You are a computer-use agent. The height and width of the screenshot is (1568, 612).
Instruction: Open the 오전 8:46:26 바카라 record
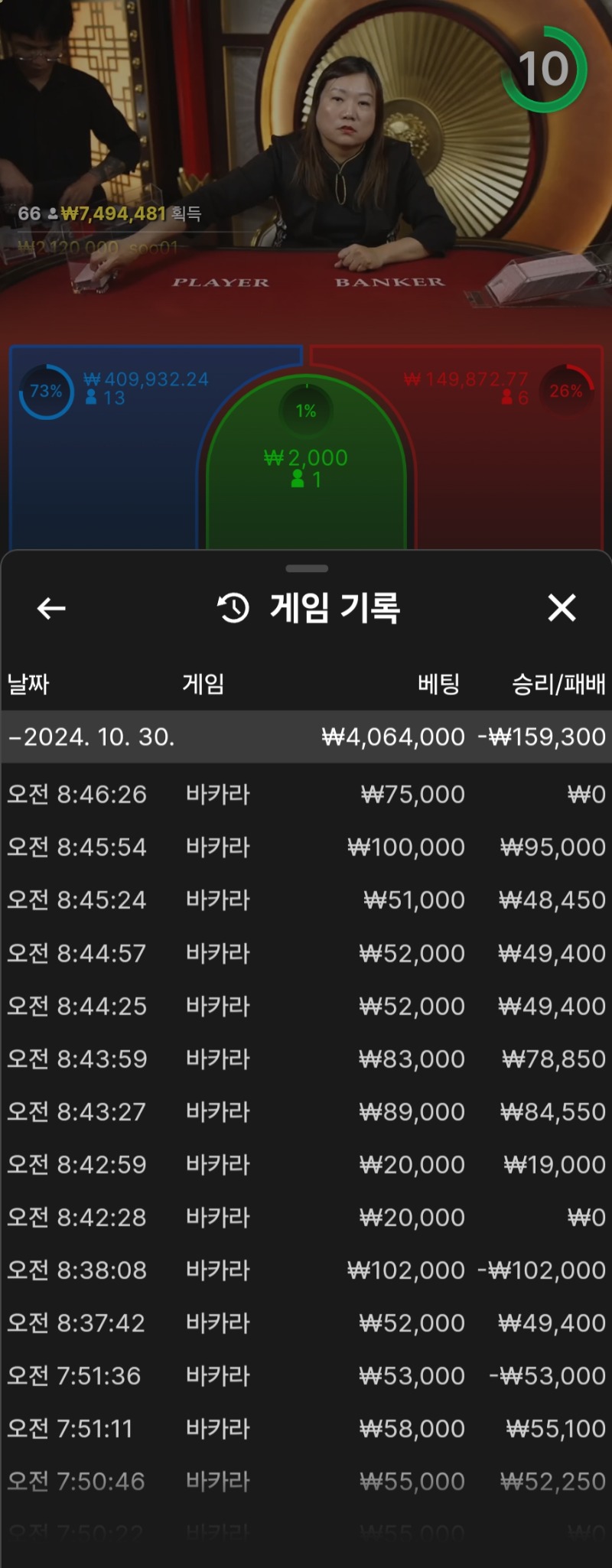click(x=306, y=794)
